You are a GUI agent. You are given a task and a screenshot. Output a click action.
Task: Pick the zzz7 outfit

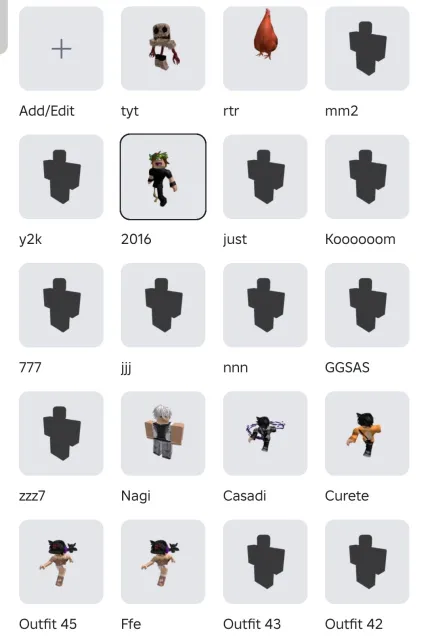(61, 433)
